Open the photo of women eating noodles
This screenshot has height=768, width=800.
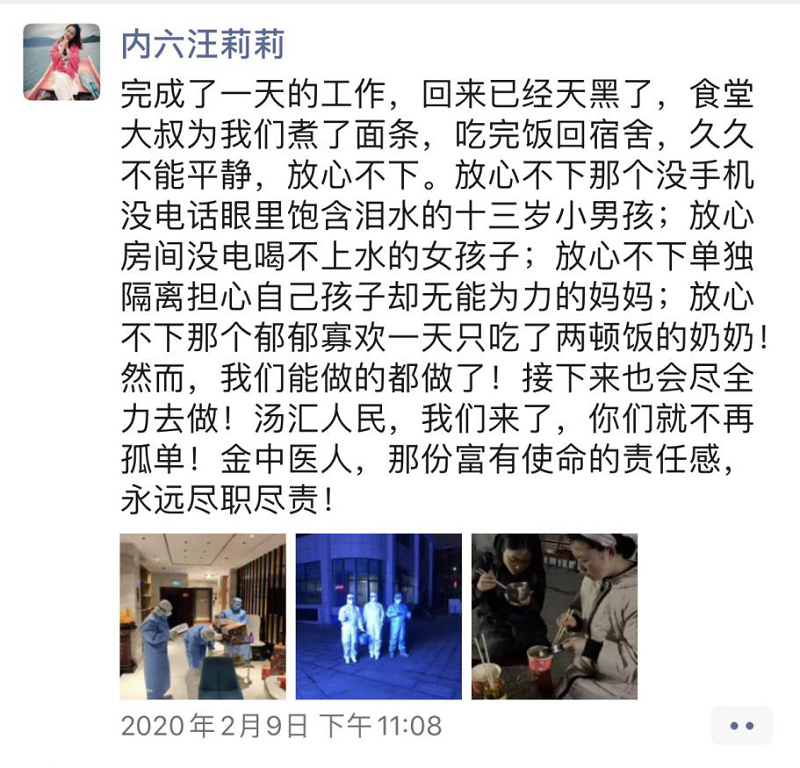554,616
